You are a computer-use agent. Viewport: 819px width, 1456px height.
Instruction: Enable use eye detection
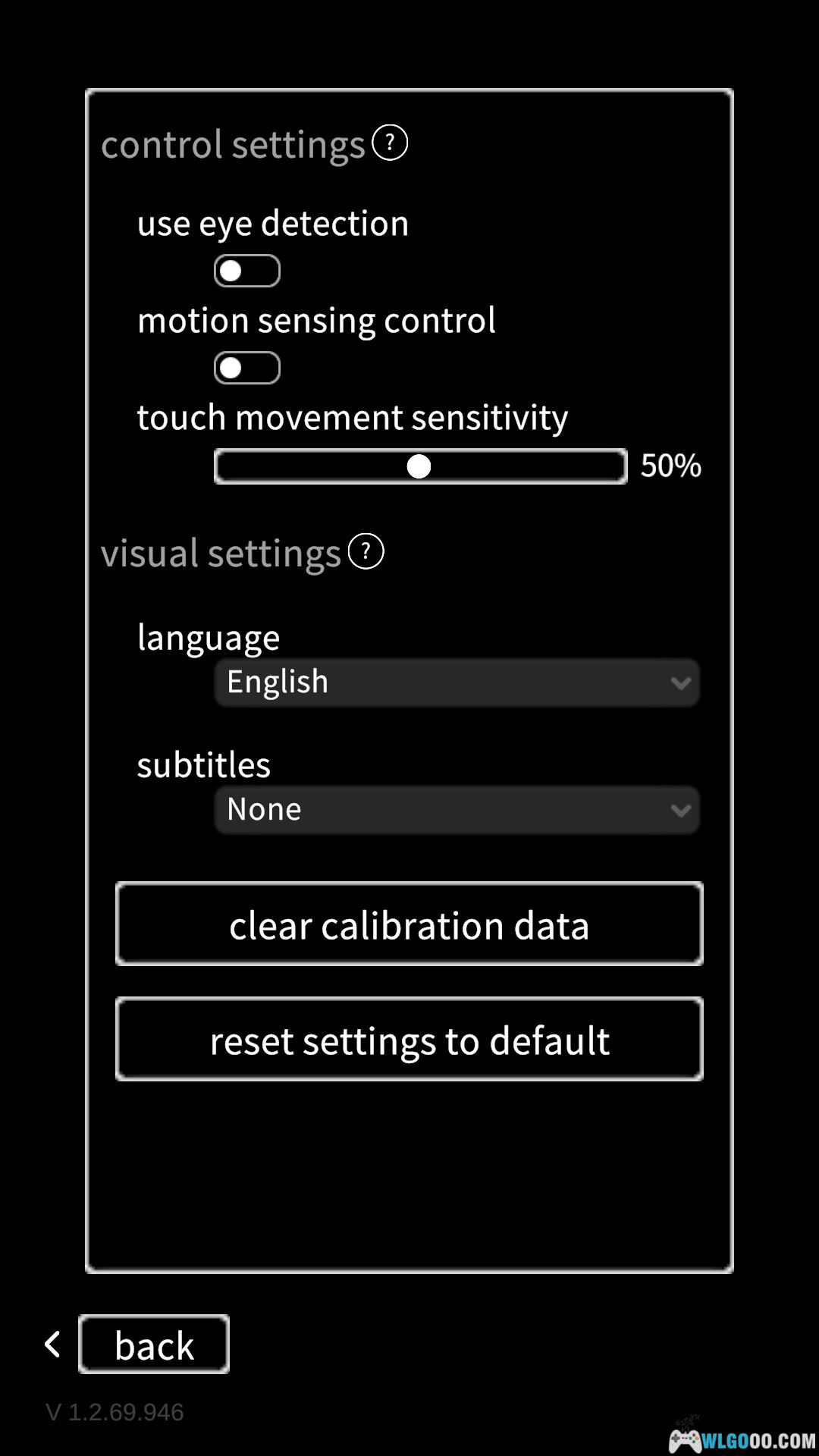click(247, 271)
